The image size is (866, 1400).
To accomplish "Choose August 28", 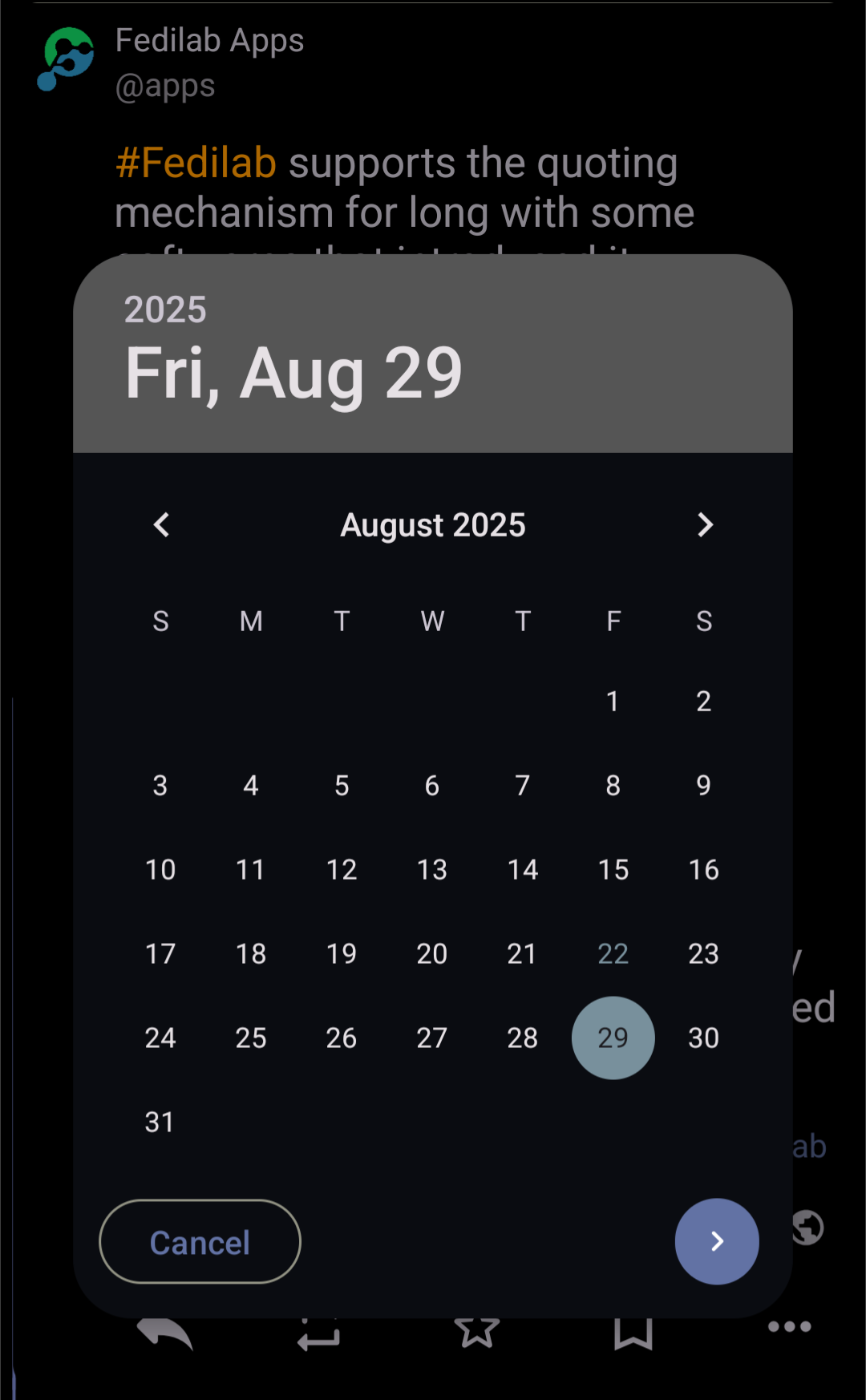I will (x=522, y=1038).
